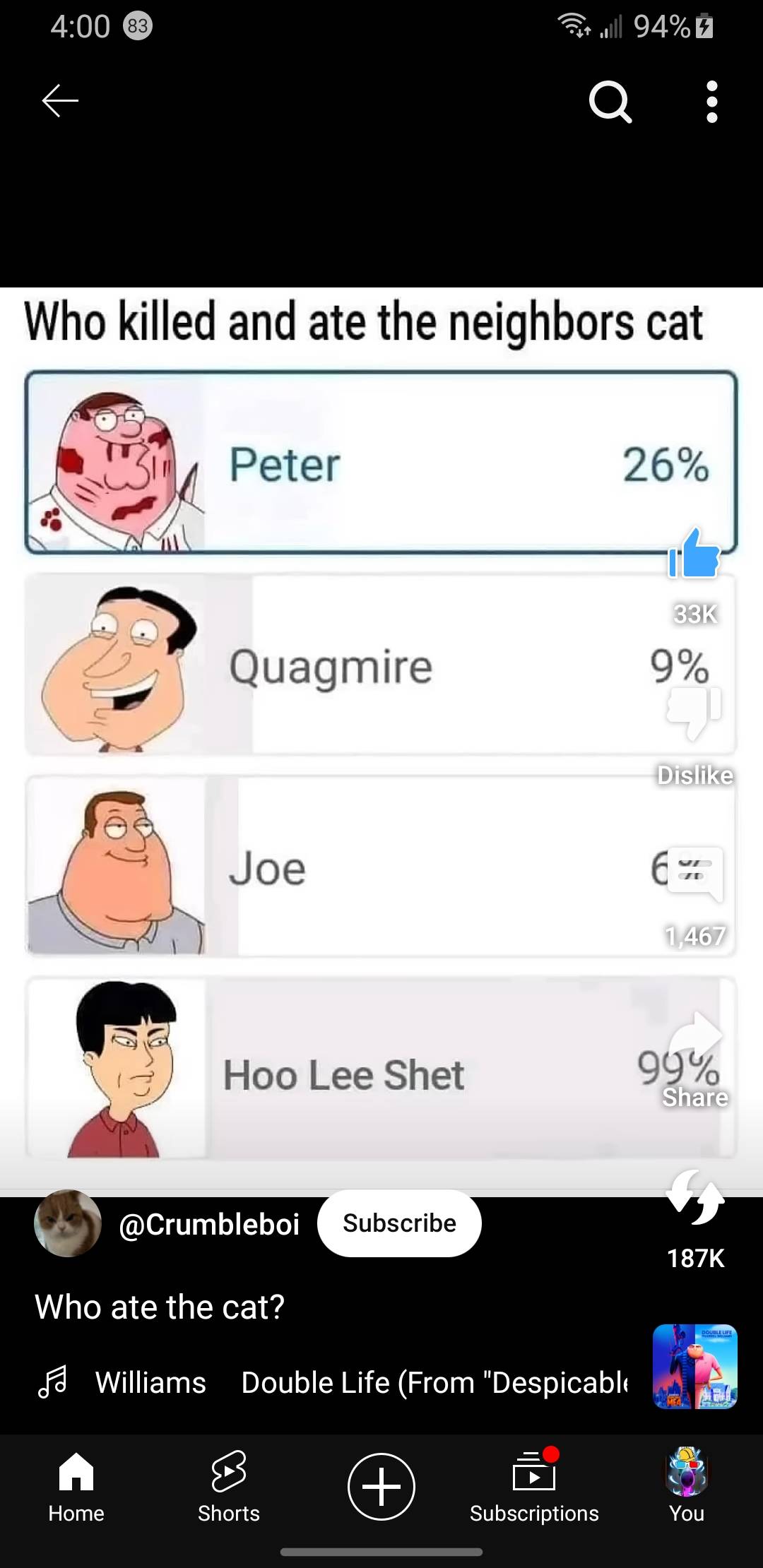Screen dimensions: 763x1568
Task: Remix this Short
Action: pyautogui.click(x=695, y=1197)
